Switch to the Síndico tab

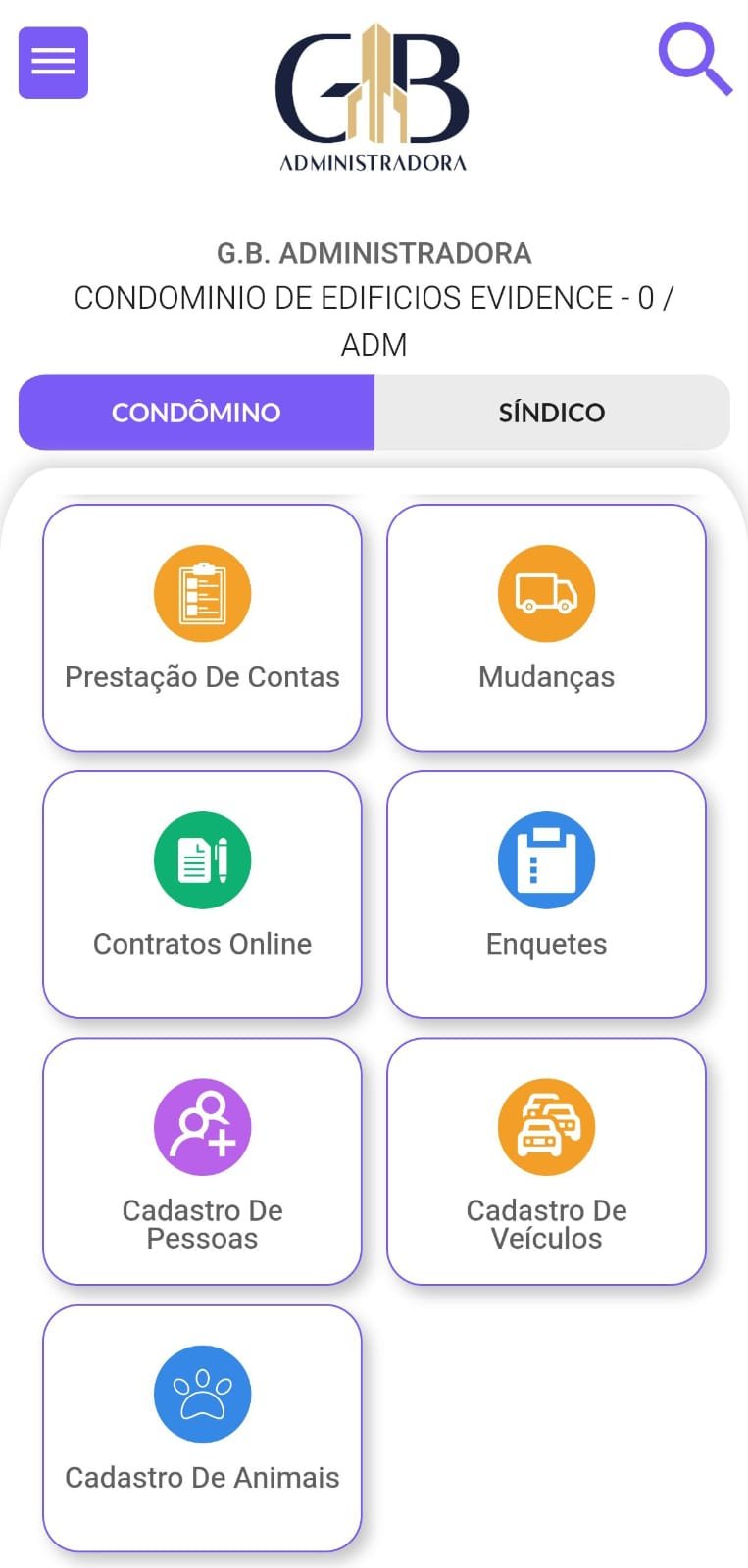(552, 412)
